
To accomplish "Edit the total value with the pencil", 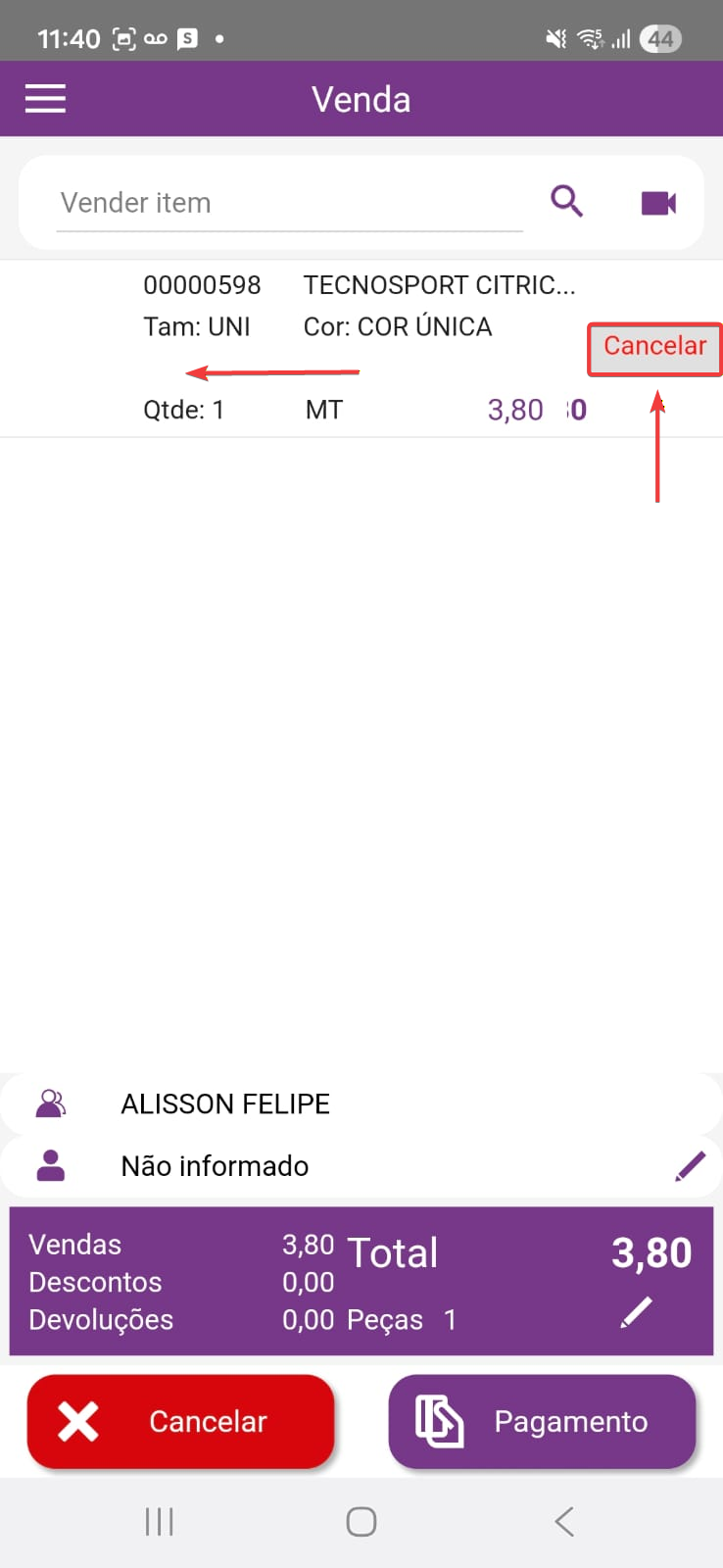I will (636, 1312).
